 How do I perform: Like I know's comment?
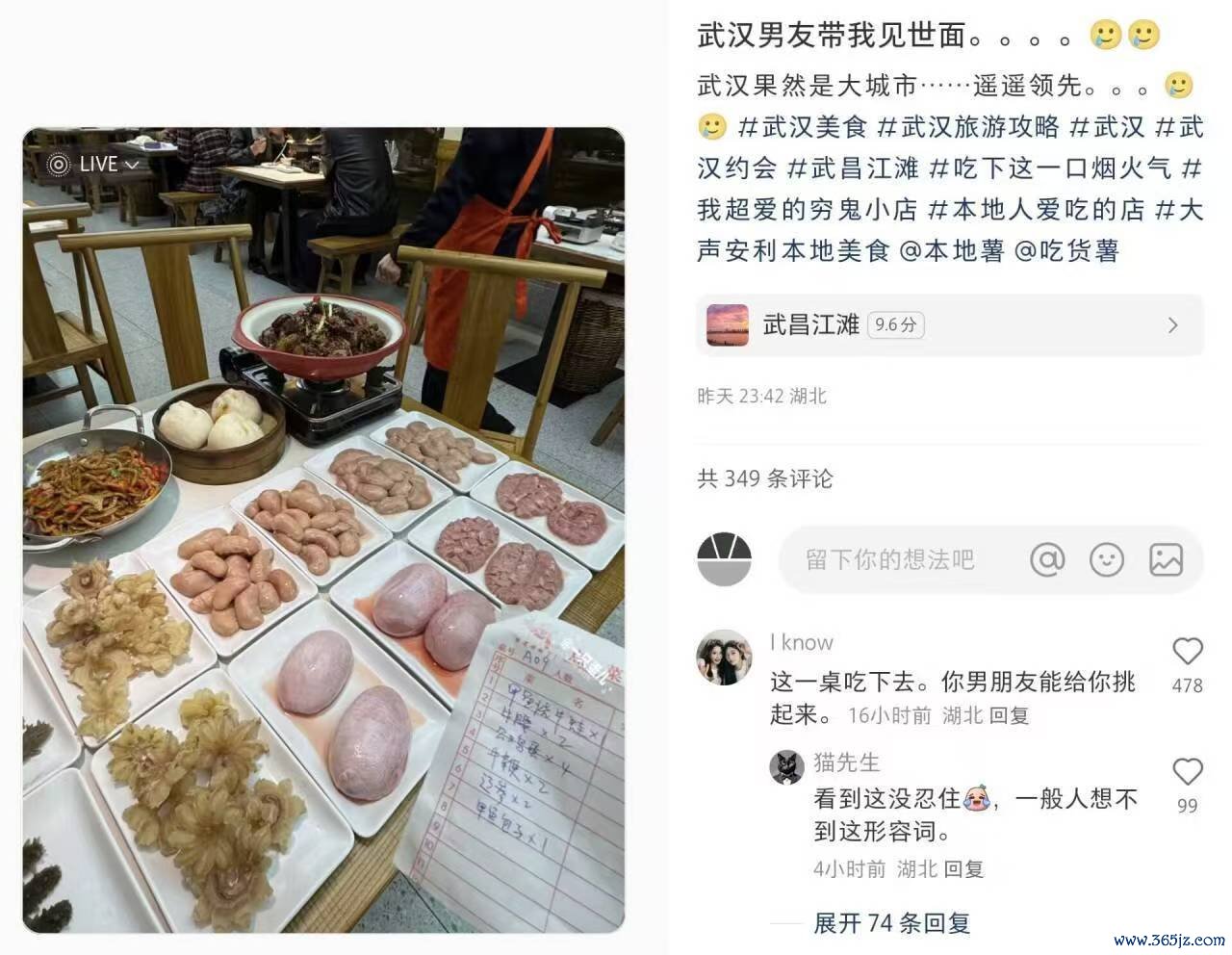point(1187,653)
